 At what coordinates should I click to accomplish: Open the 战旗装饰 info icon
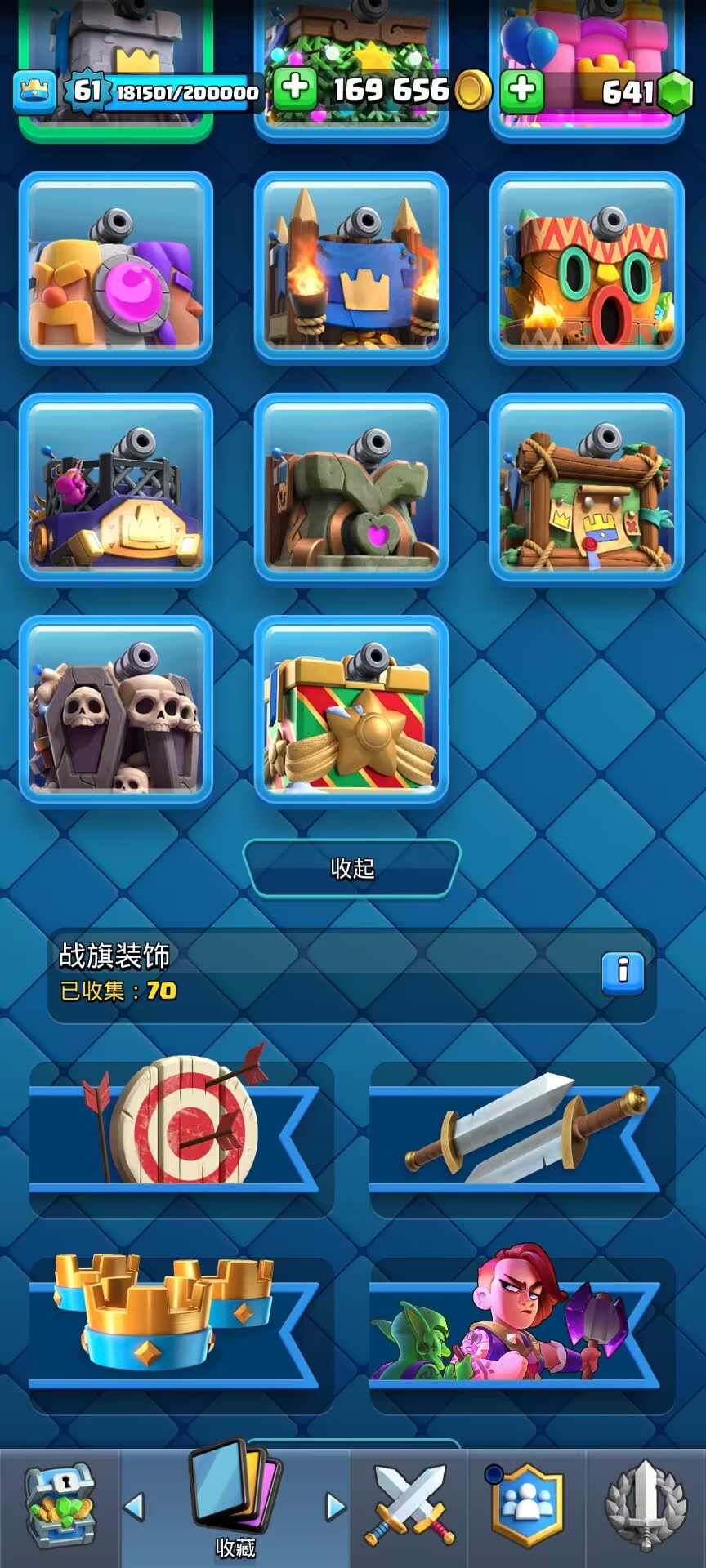tap(623, 972)
